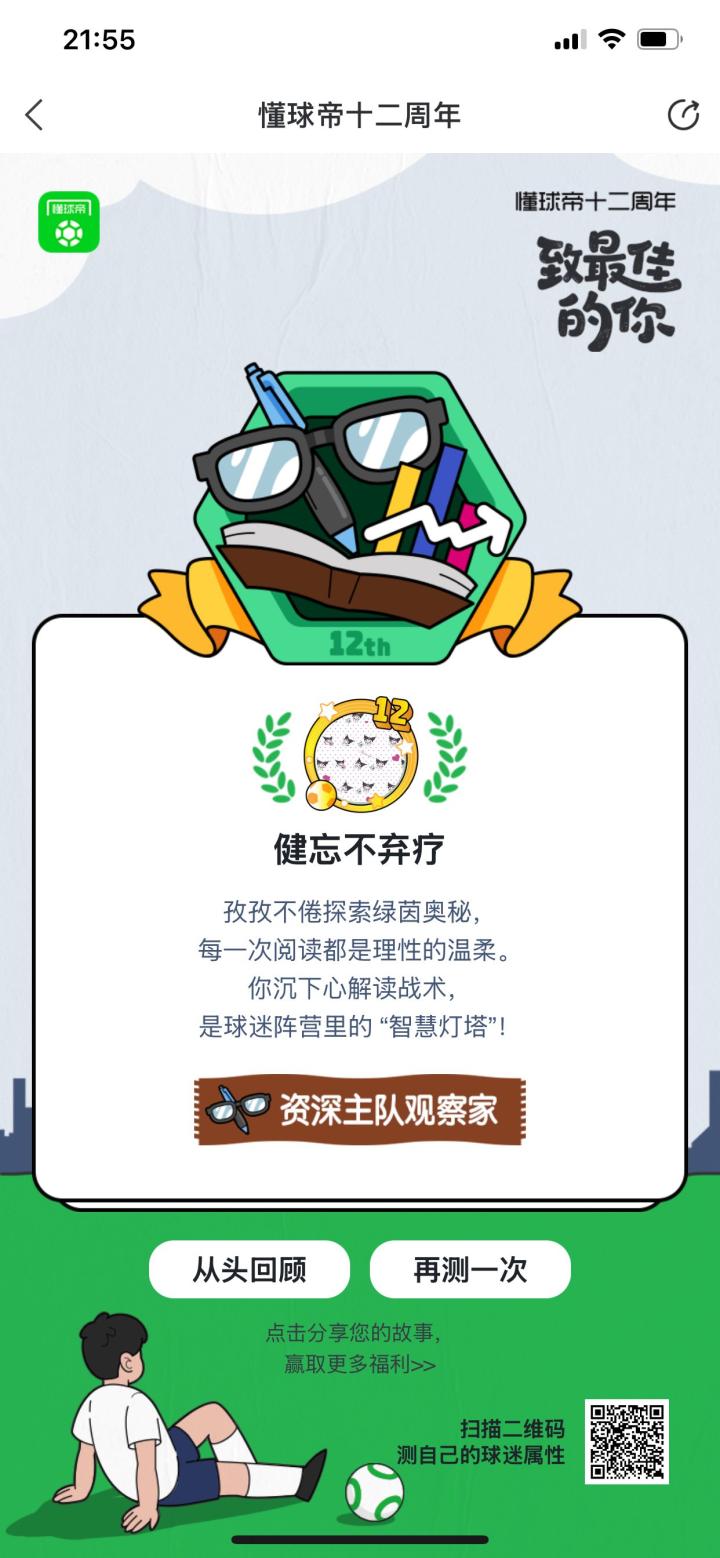The height and width of the screenshot is (1558, 720).
Task: Take the test again with 再测一次
Action: [470, 1270]
